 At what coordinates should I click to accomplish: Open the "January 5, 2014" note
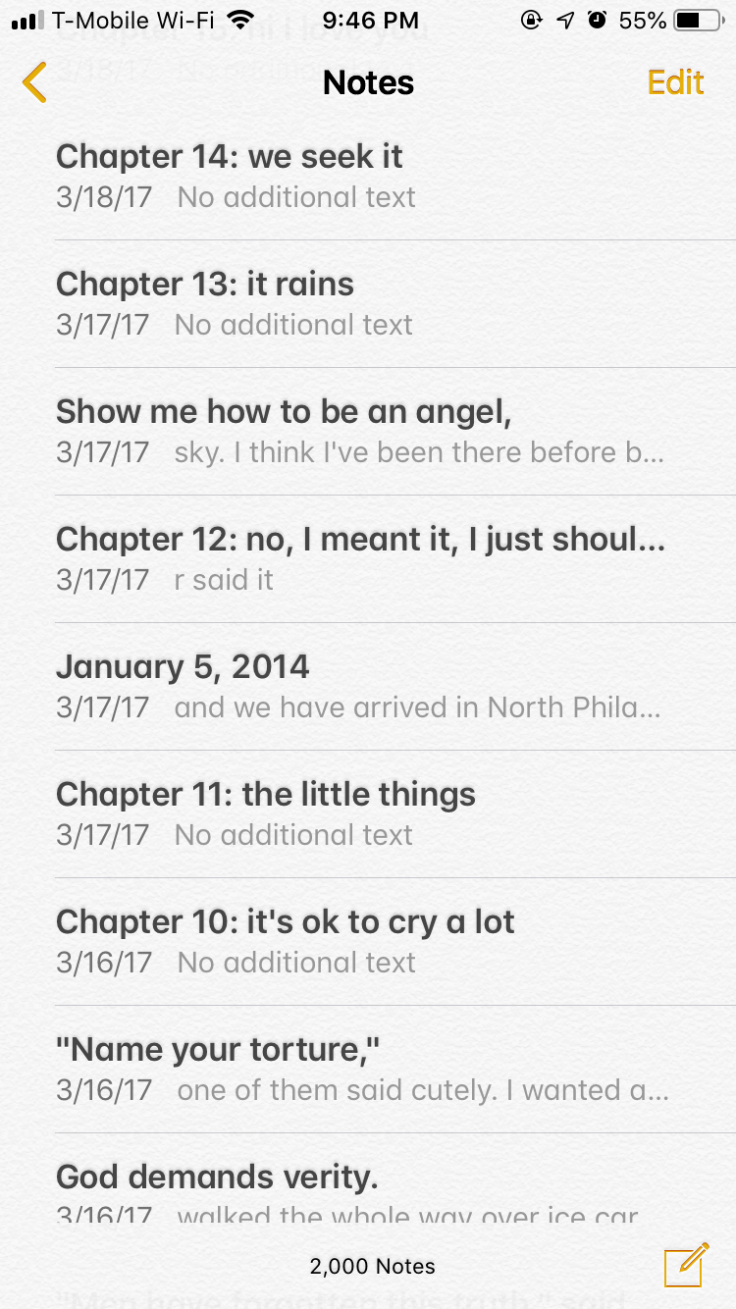(x=368, y=686)
